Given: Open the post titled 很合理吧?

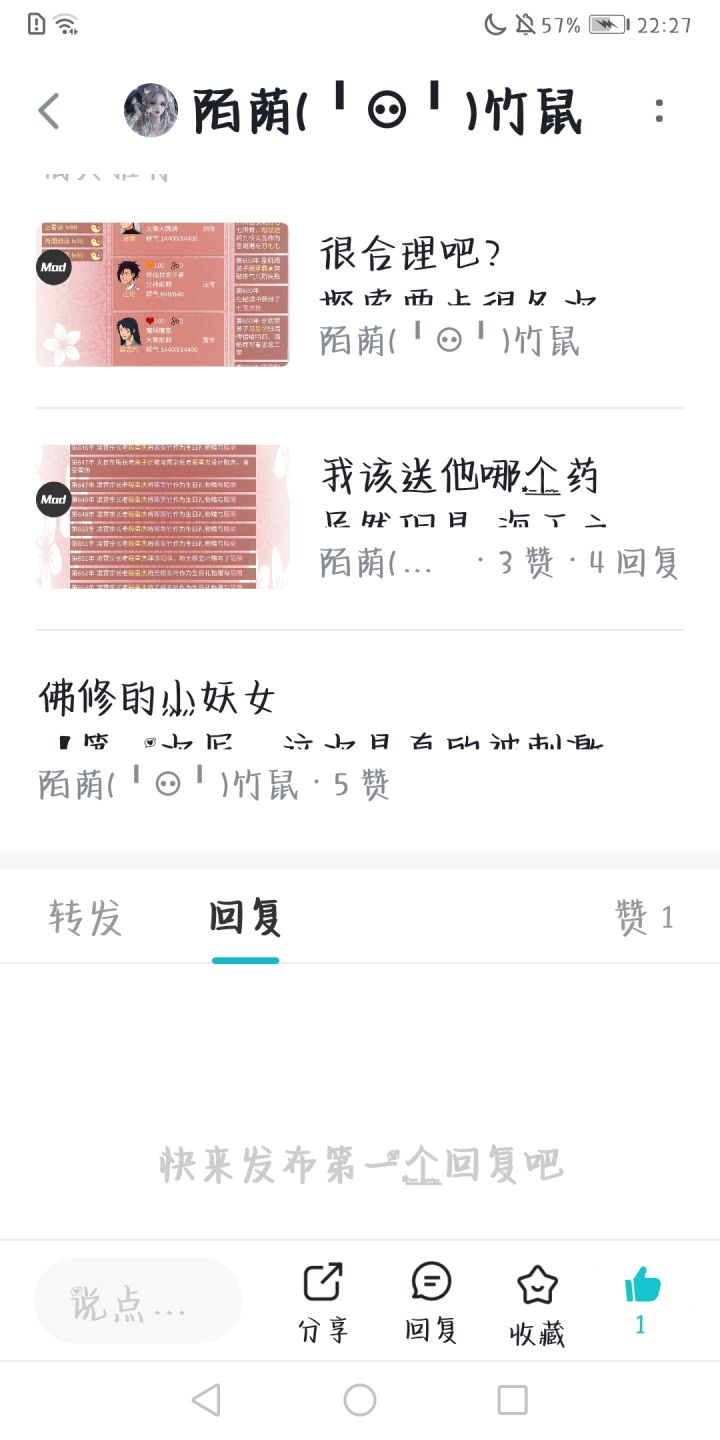Looking at the screenshot, I should point(360,296).
